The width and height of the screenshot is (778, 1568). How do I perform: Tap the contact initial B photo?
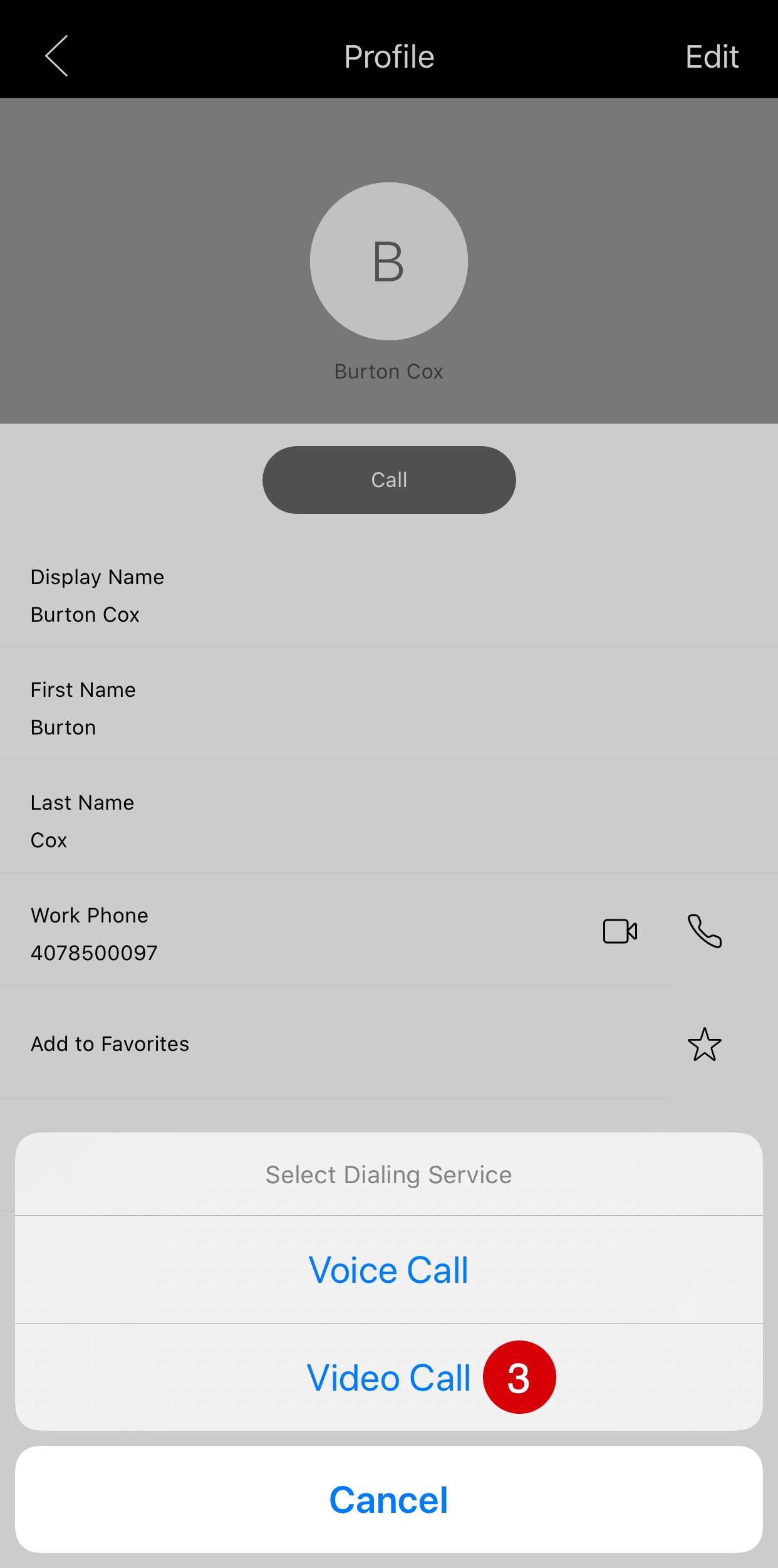388,261
